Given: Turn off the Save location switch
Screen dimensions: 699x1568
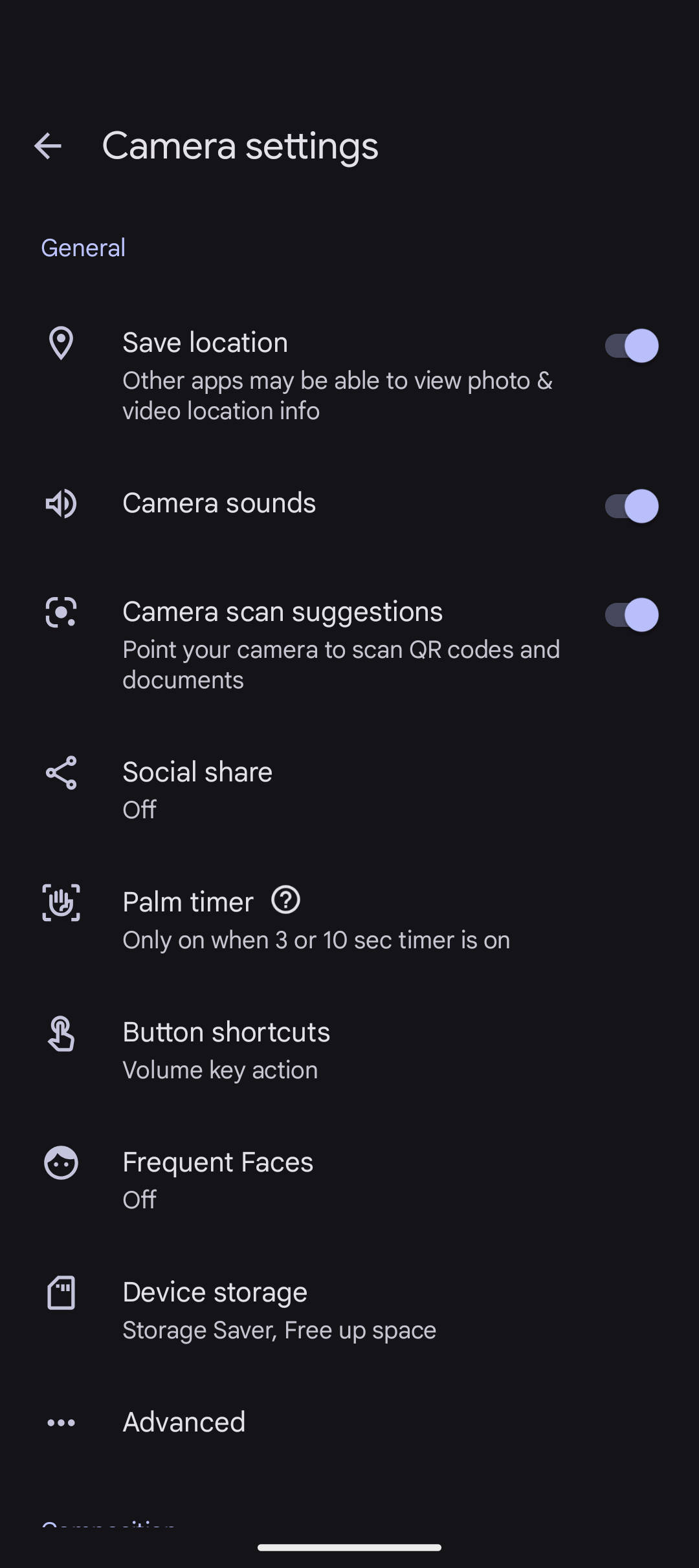Looking at the screenshot, I should coord(632,345).
